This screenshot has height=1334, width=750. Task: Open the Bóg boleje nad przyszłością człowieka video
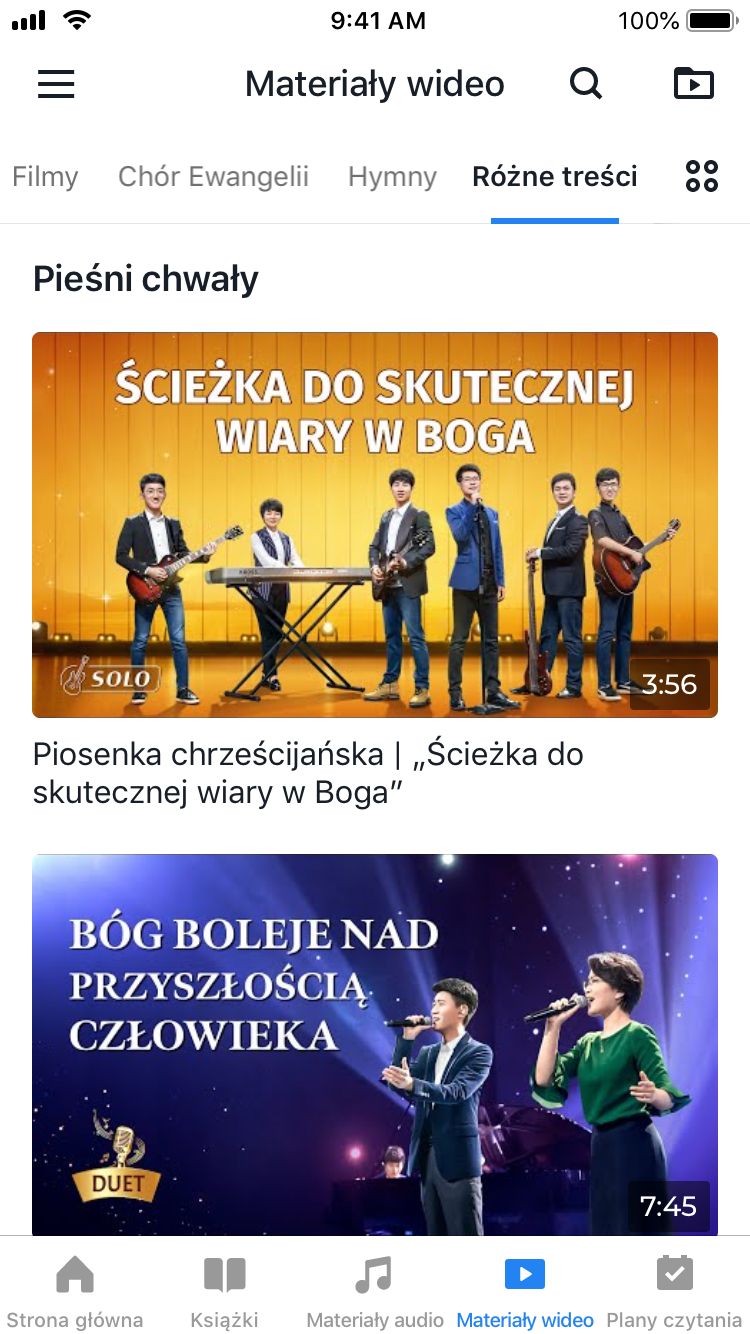[x=375, y=1044]
